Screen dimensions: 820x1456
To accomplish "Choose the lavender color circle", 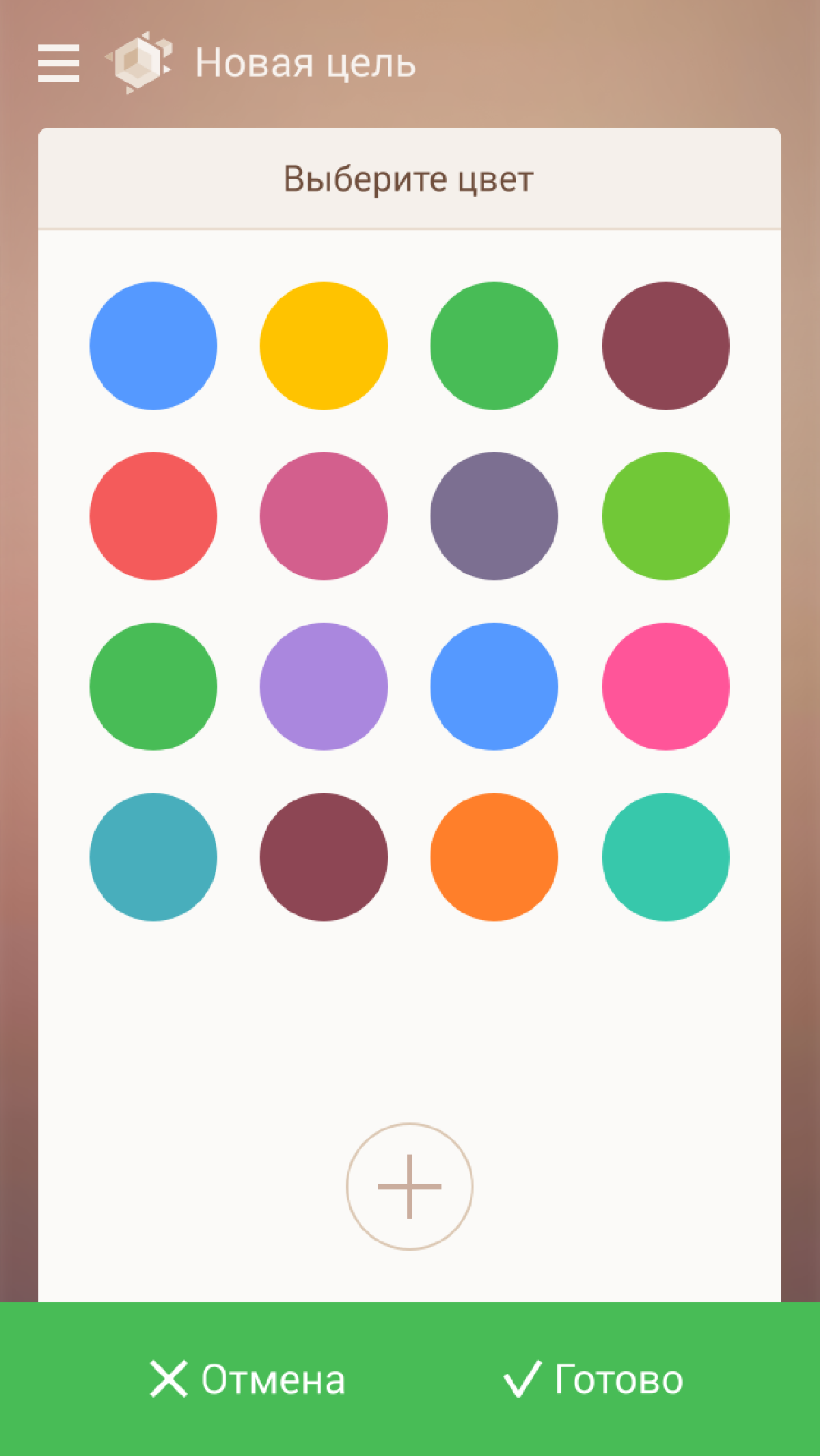I will click(x=323, y=686).
